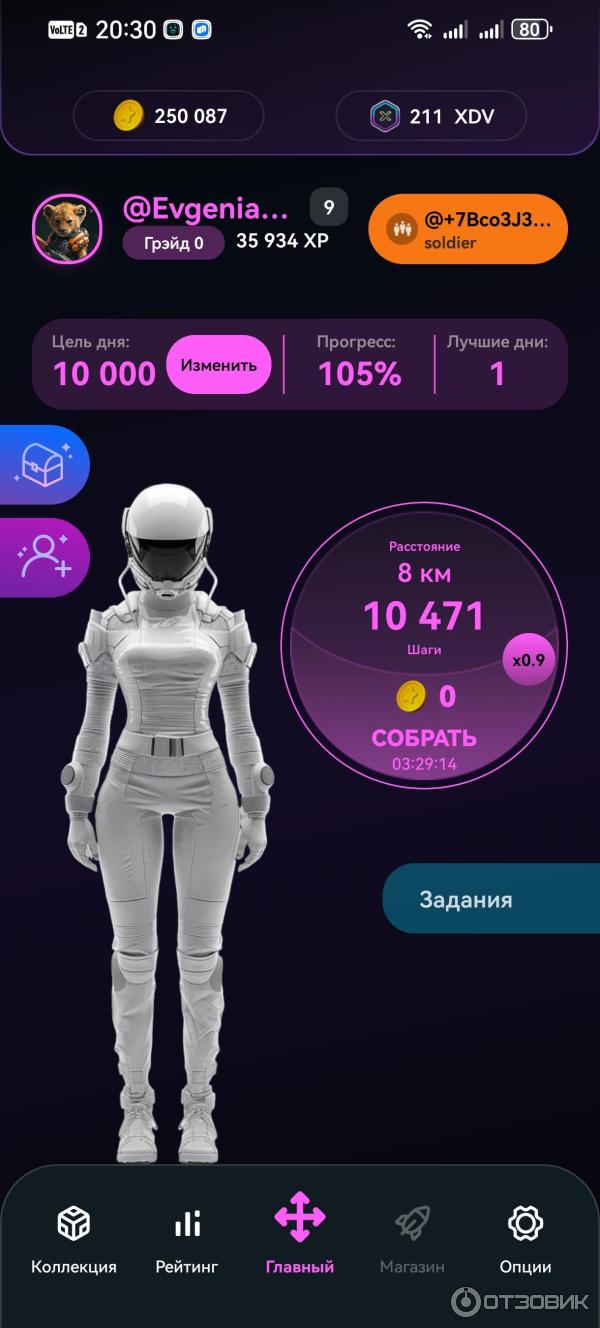Tap Изменить to change daily goal
The width and height of the screenshot is (600, 1328).
(x=218, y=365)
